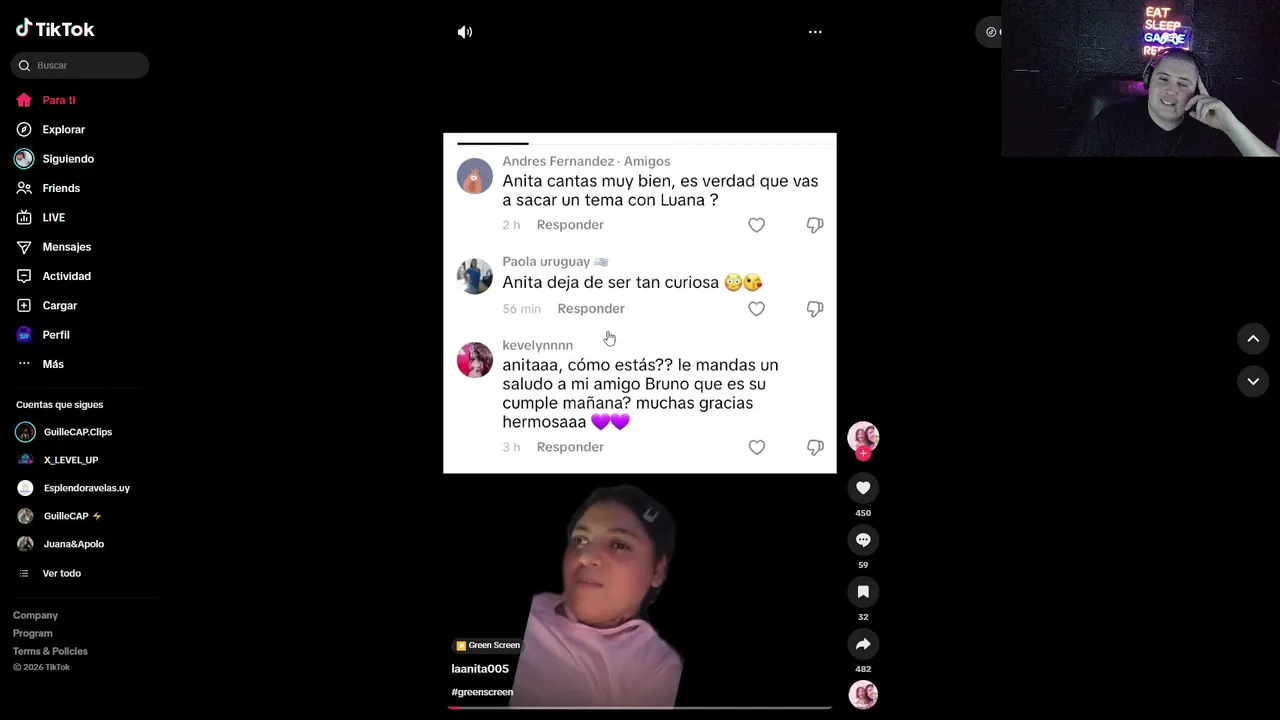This screenshot has width=1280, height=720.
Task: View the Actividad notifications
Action: 66,276
